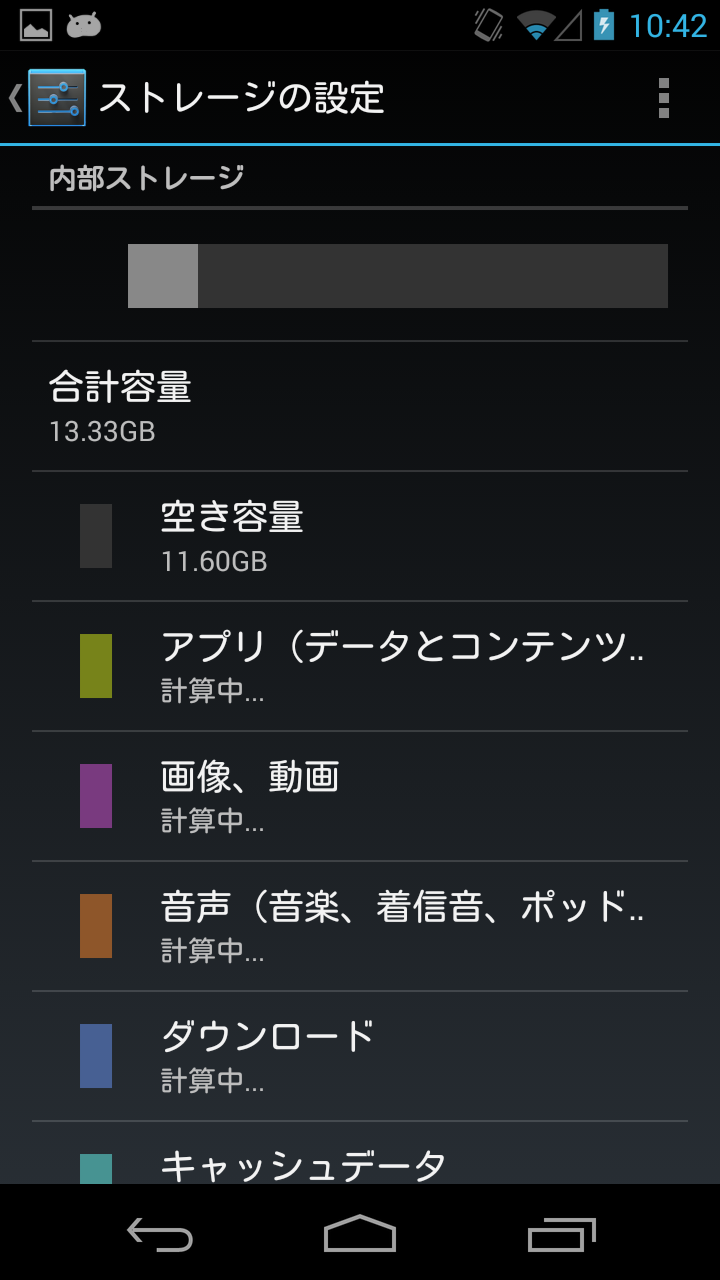720x1280 pixels.
Task: Go back via the settings icon
Action: pos(55,98)
